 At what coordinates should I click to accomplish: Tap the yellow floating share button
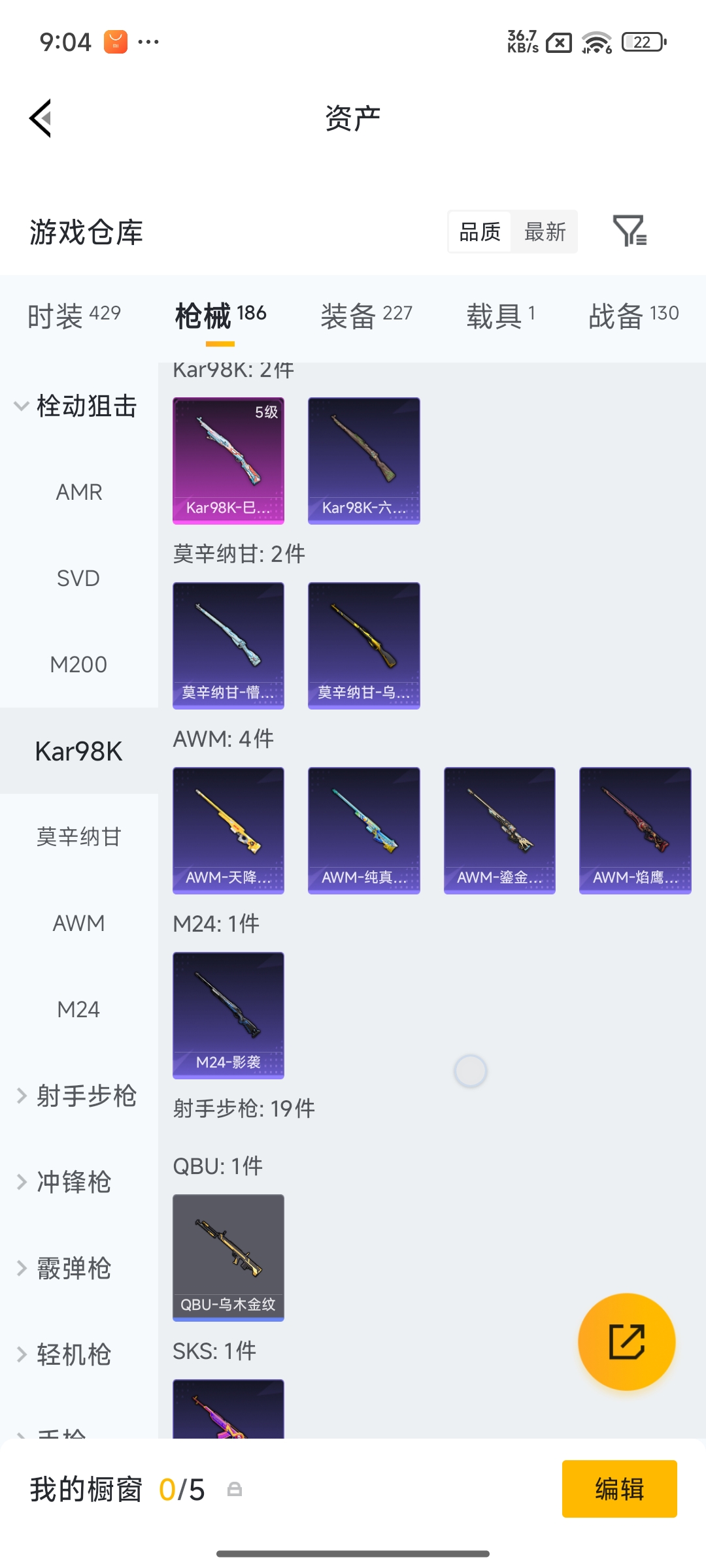[x=626, y=1342]
